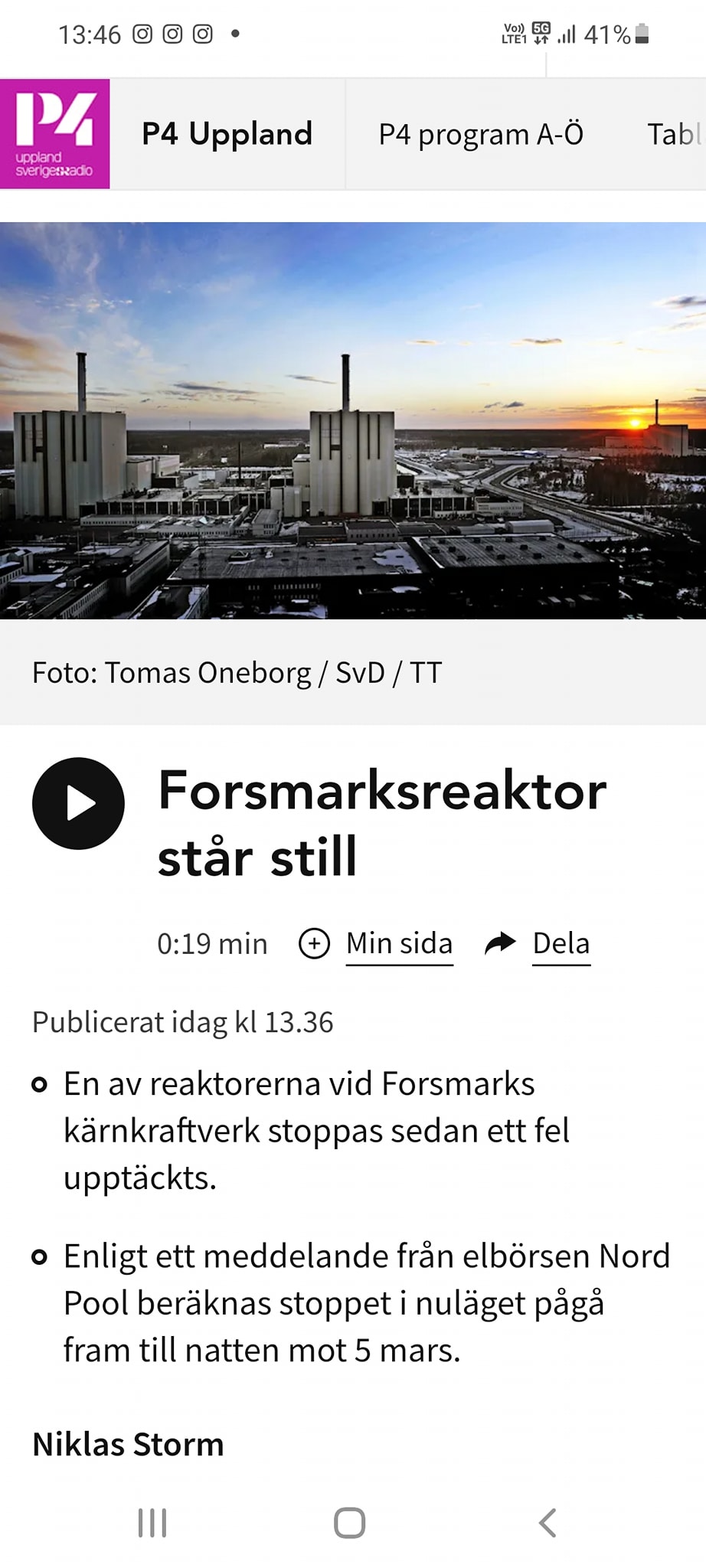
Task: Click the plus icon next to Min sida
Action: pyautogui.click(x=314, y=943)
